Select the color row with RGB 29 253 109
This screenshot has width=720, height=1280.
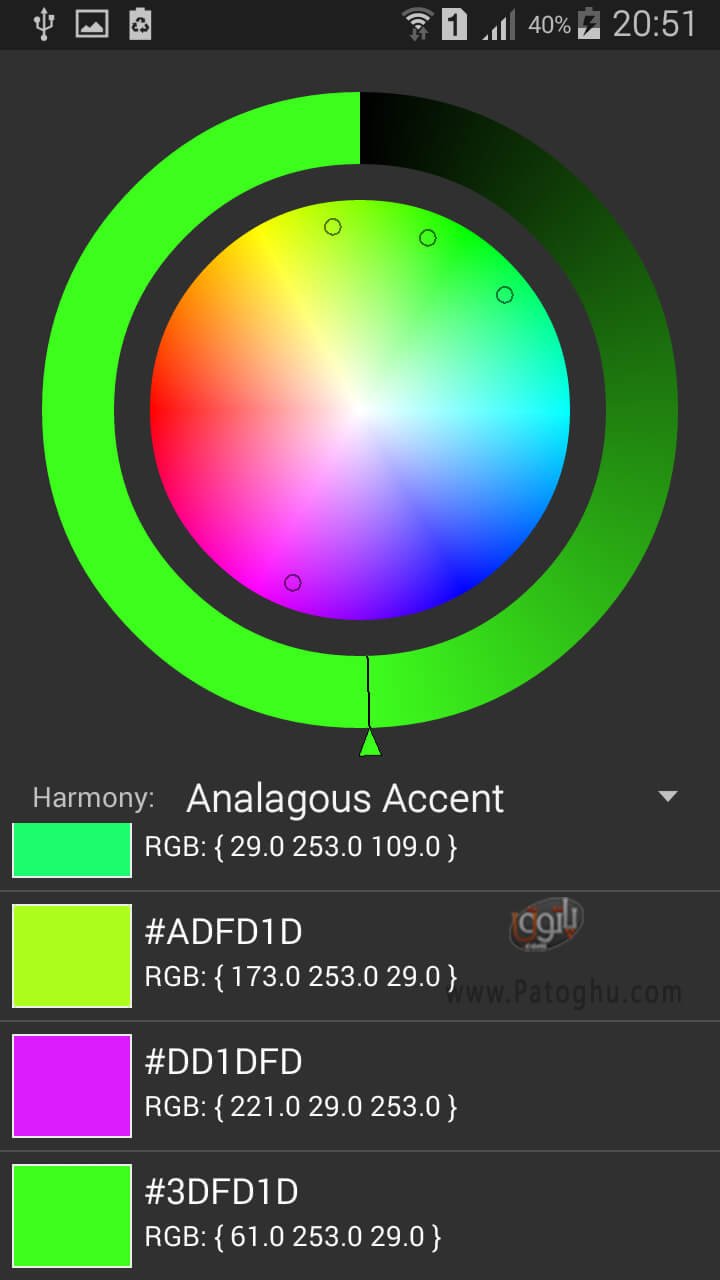(x=360, y=856)
